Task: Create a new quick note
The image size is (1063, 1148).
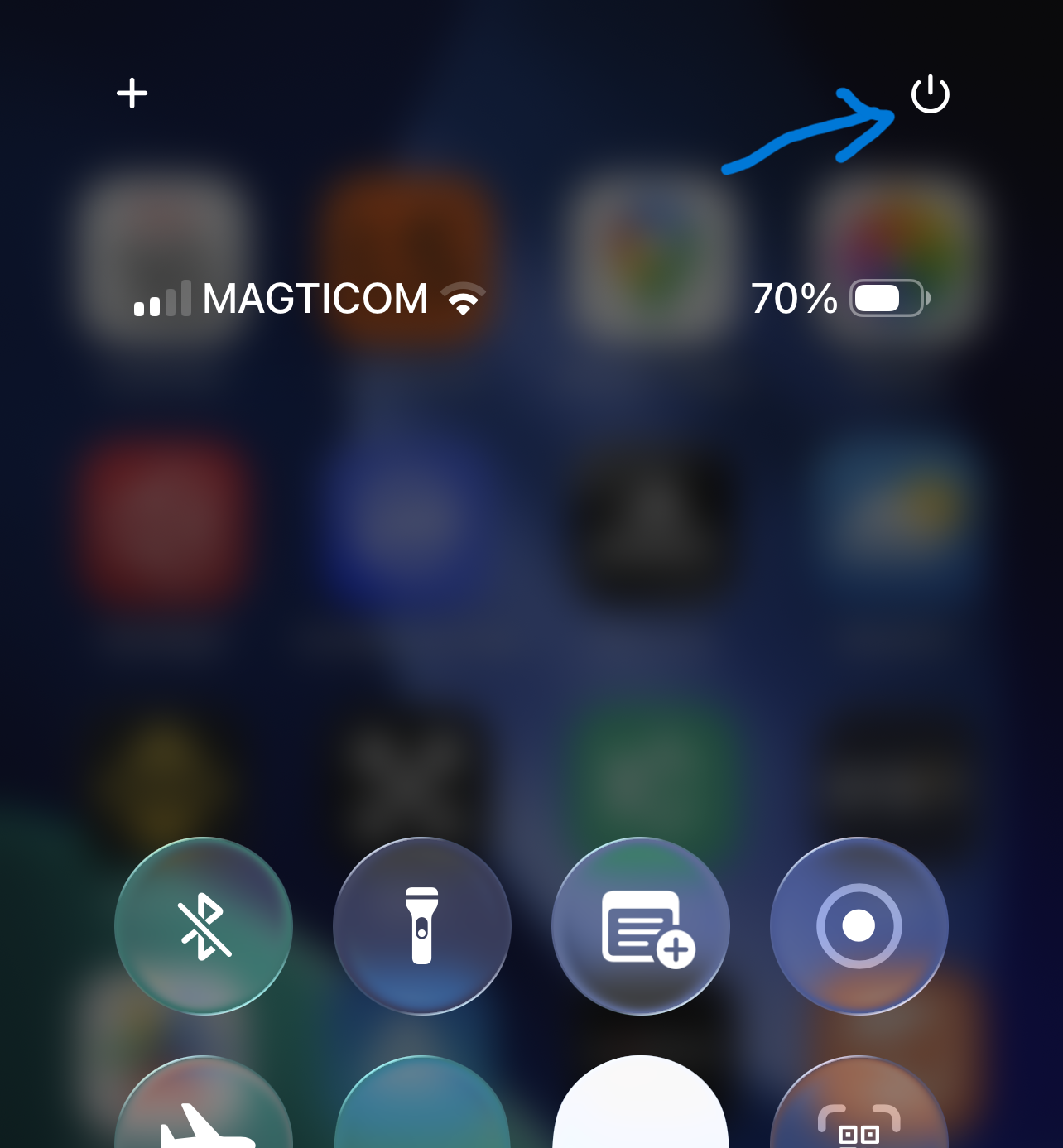Action: point(641,926)
